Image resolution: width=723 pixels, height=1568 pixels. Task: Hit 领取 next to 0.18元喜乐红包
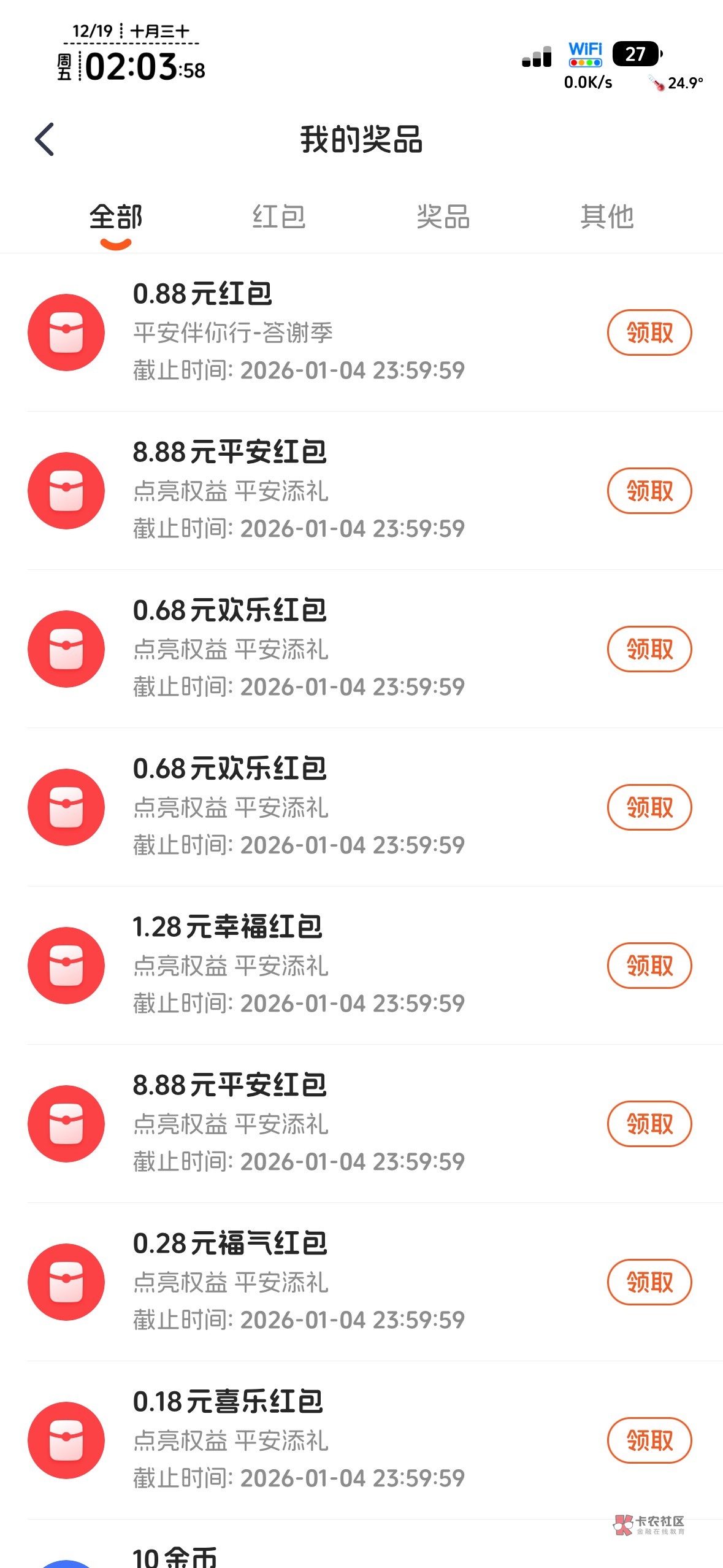[649, 1440]
